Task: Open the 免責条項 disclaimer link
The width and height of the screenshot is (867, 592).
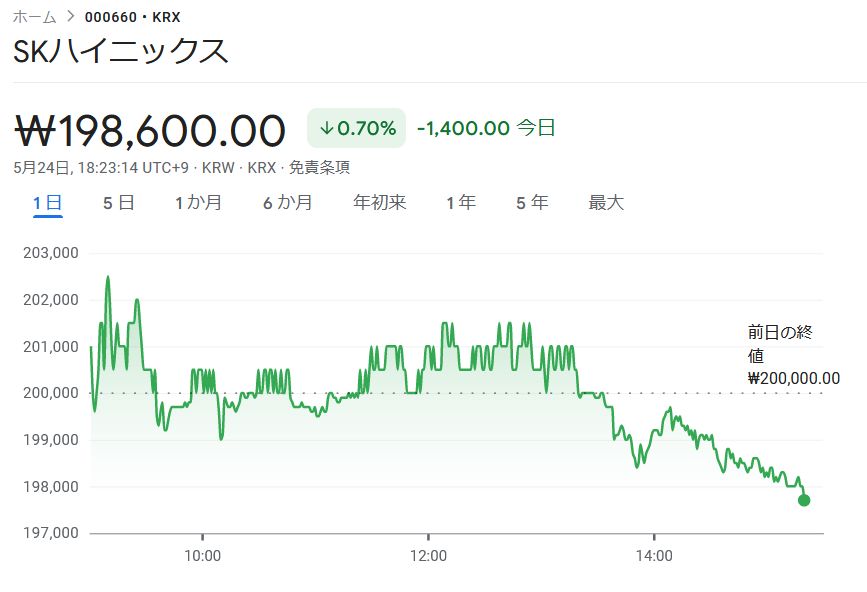Action: pyautogui.click(x=319, y=168)
